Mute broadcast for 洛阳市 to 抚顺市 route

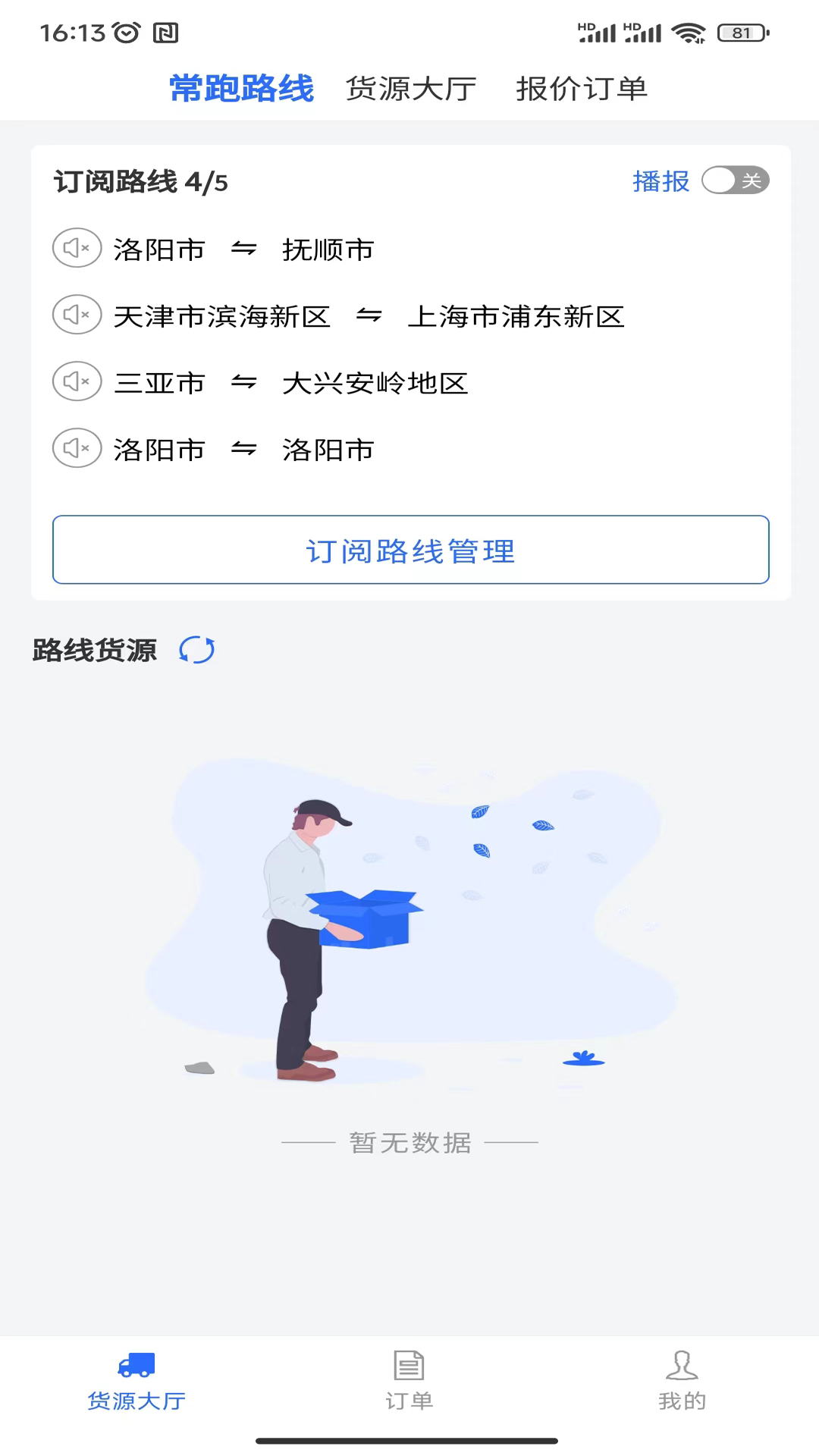76,247
